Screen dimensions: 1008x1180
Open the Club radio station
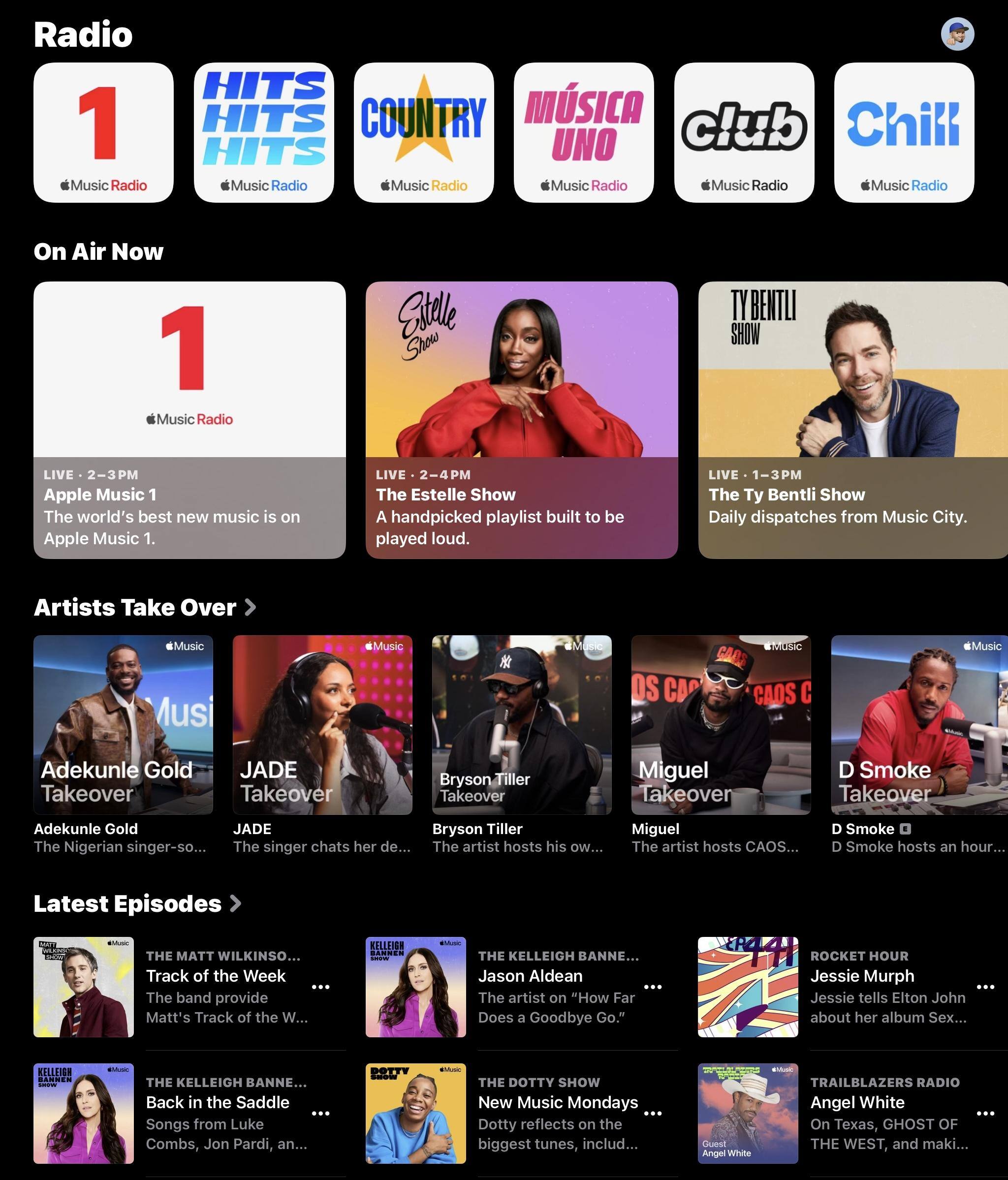(744, 132)
